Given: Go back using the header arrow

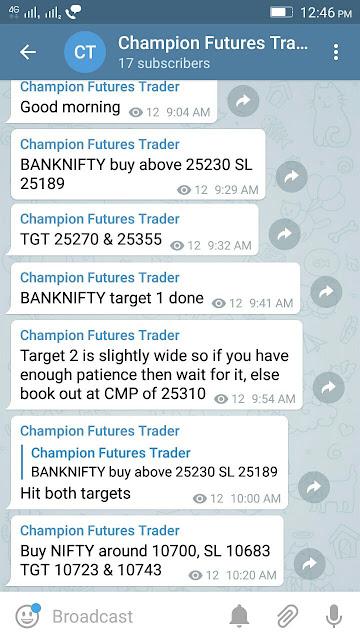Looking at the screenshot, I should [28, 52].
